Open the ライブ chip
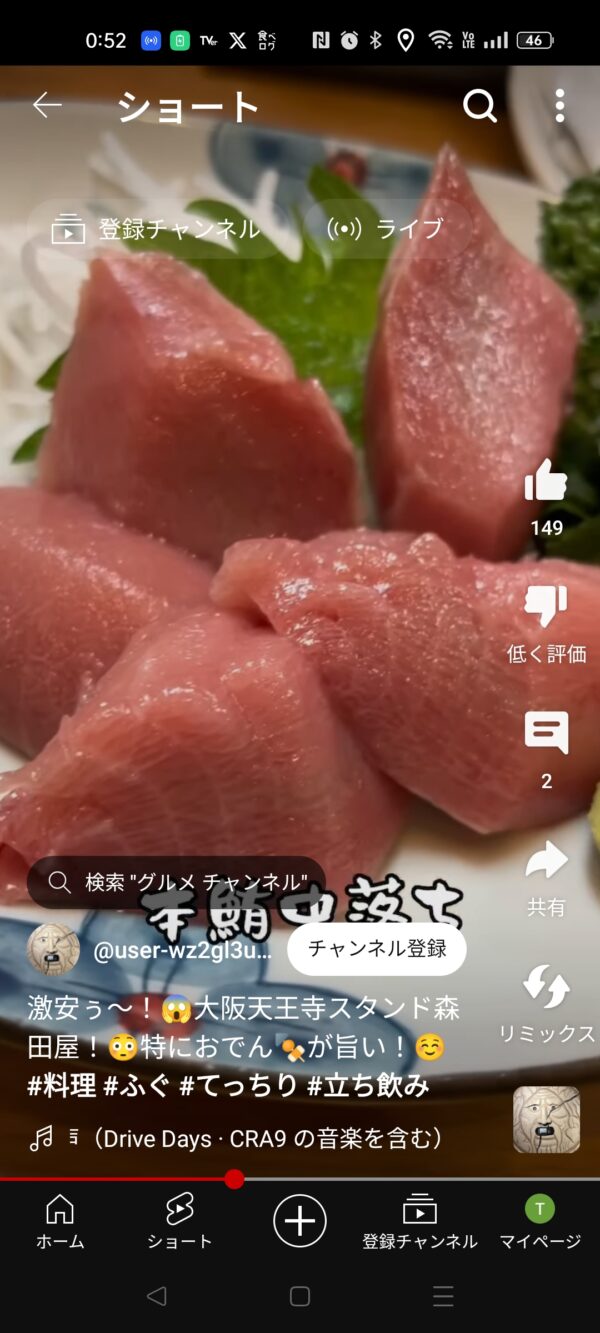 tap(386, 229)
